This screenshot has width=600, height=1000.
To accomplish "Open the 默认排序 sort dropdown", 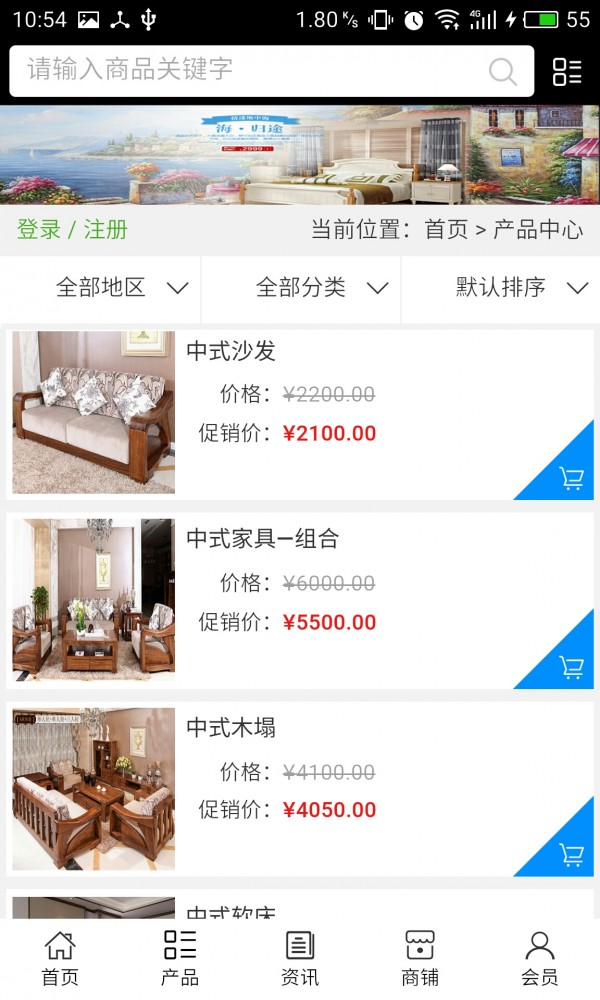I will pos(520,289).
